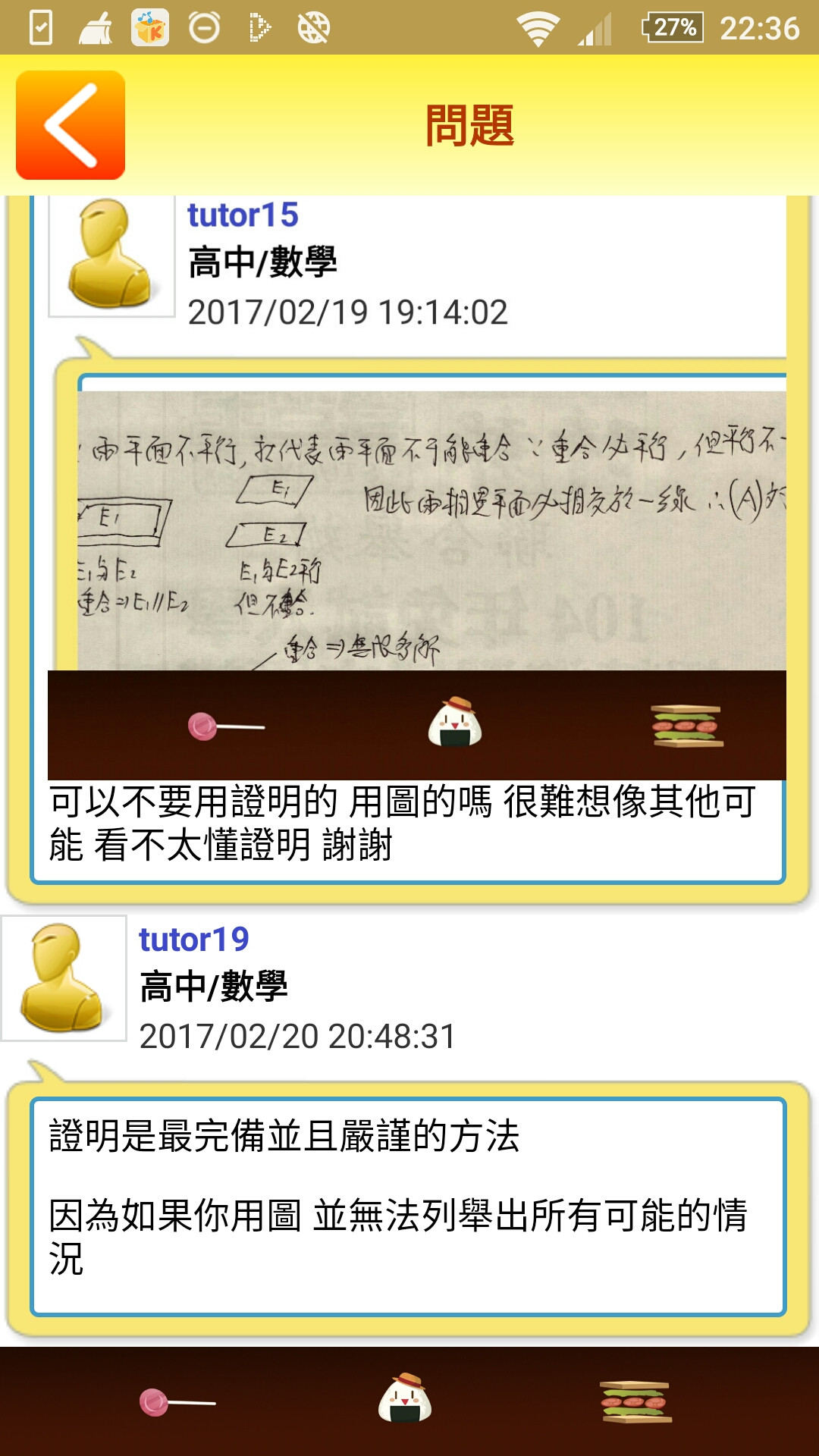
Task: Go back using the orange arrow button
Action: [x=71, y=125]
